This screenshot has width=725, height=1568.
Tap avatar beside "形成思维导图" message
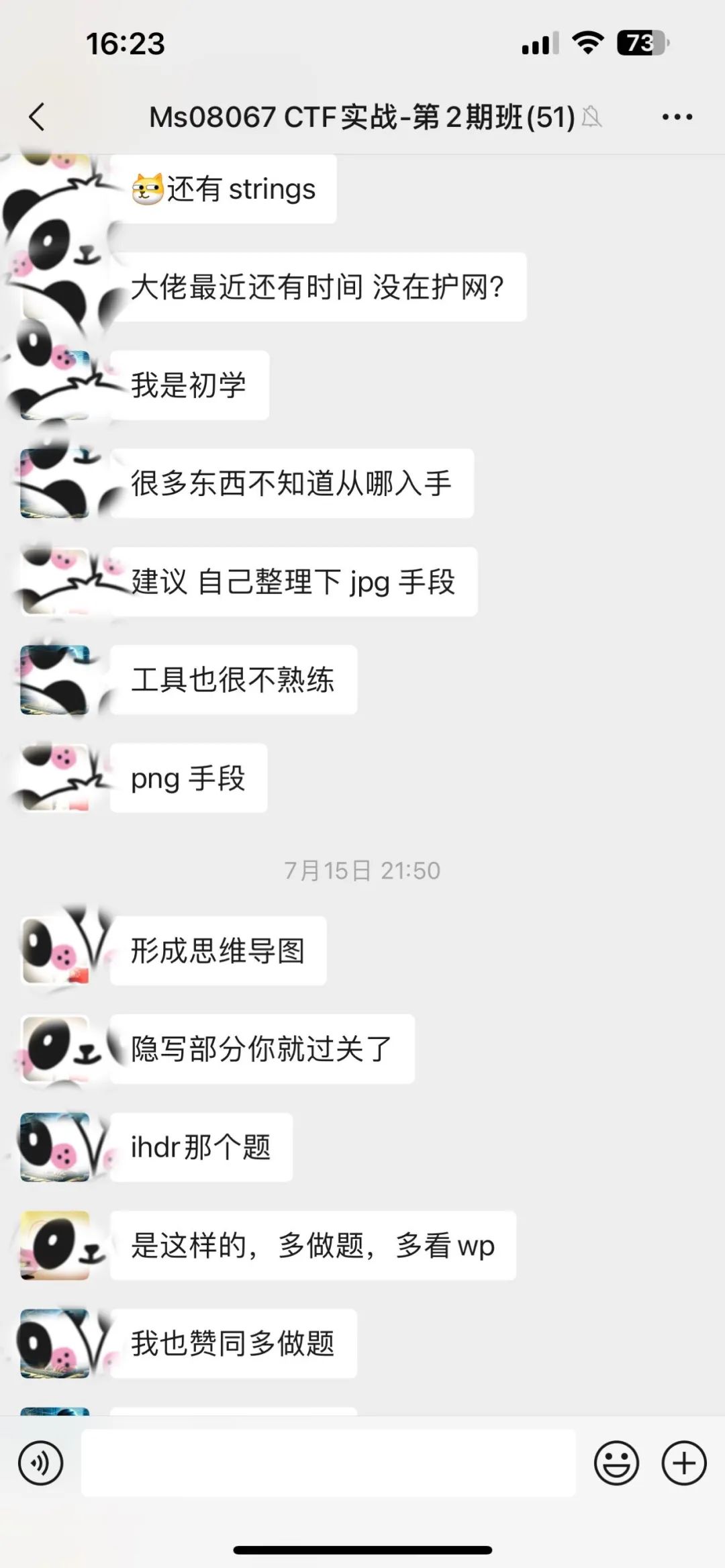tap(55, 950)
